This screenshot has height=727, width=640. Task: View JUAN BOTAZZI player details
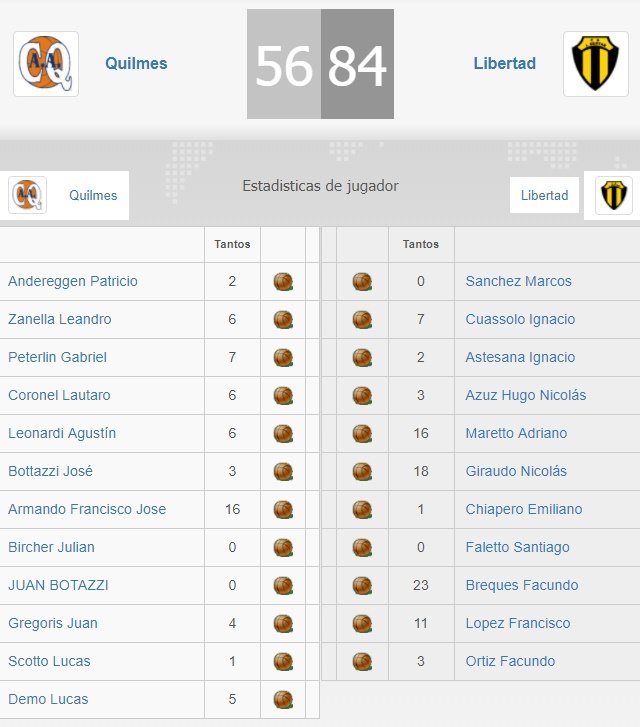pos(58,585)
